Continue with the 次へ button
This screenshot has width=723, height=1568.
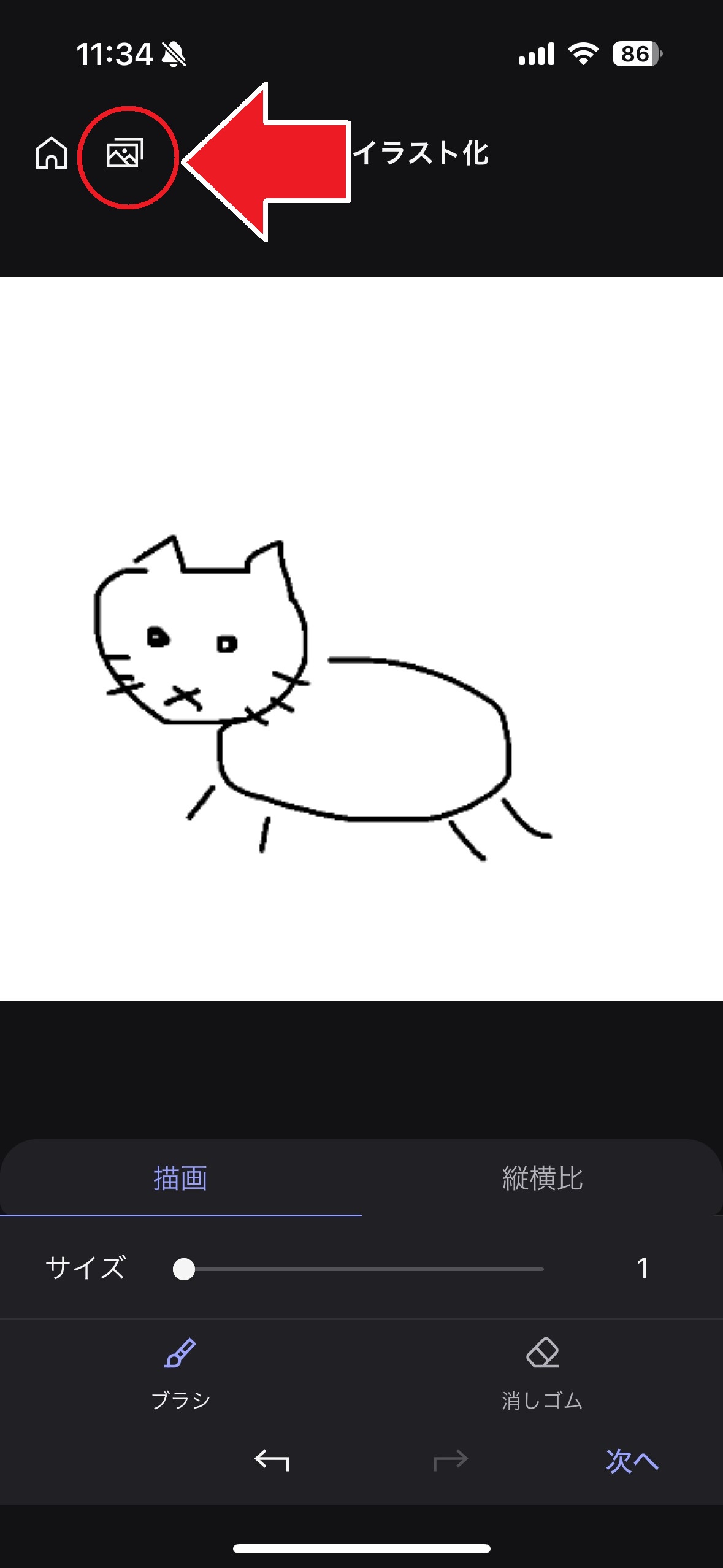[x=632, y=1460]
